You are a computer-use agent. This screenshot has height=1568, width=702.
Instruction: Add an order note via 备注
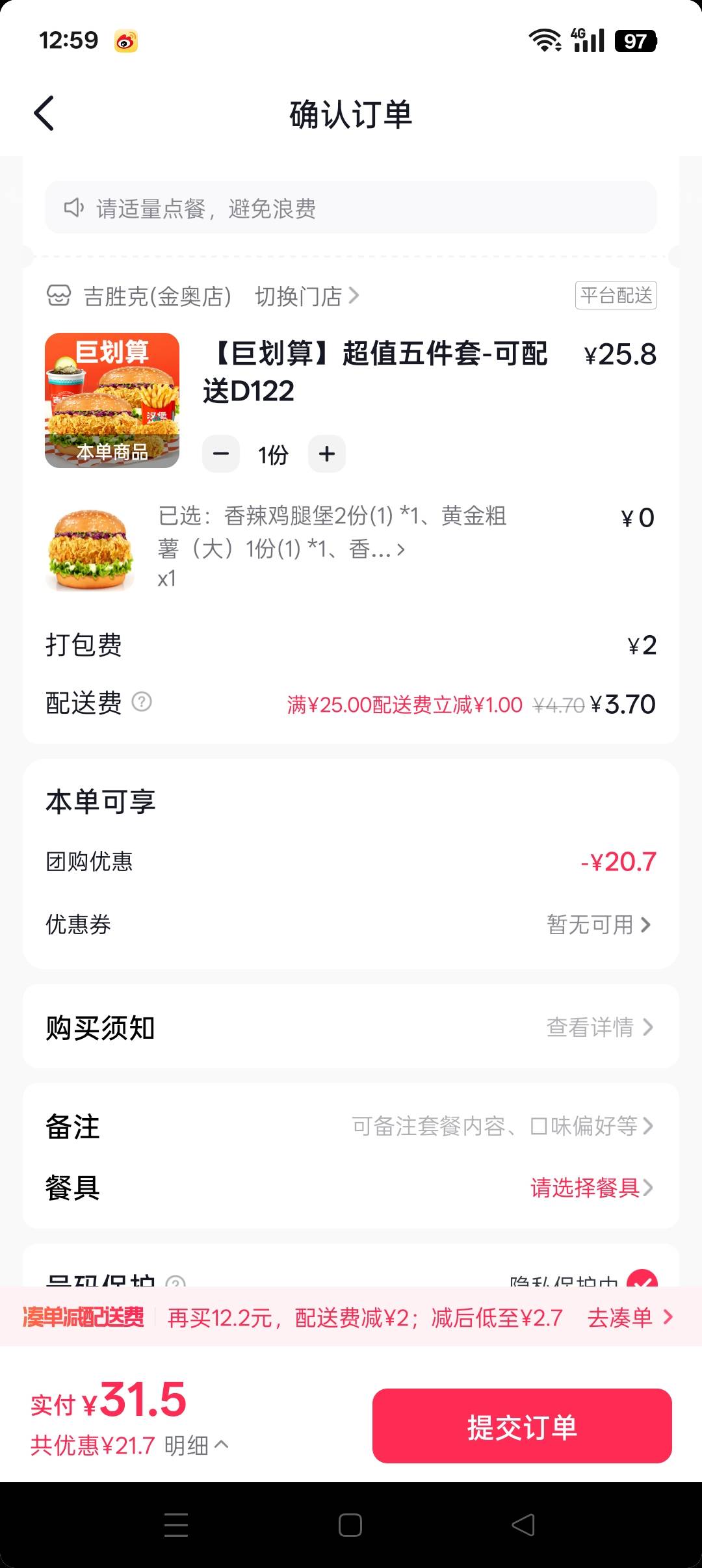click(502, 1126)
